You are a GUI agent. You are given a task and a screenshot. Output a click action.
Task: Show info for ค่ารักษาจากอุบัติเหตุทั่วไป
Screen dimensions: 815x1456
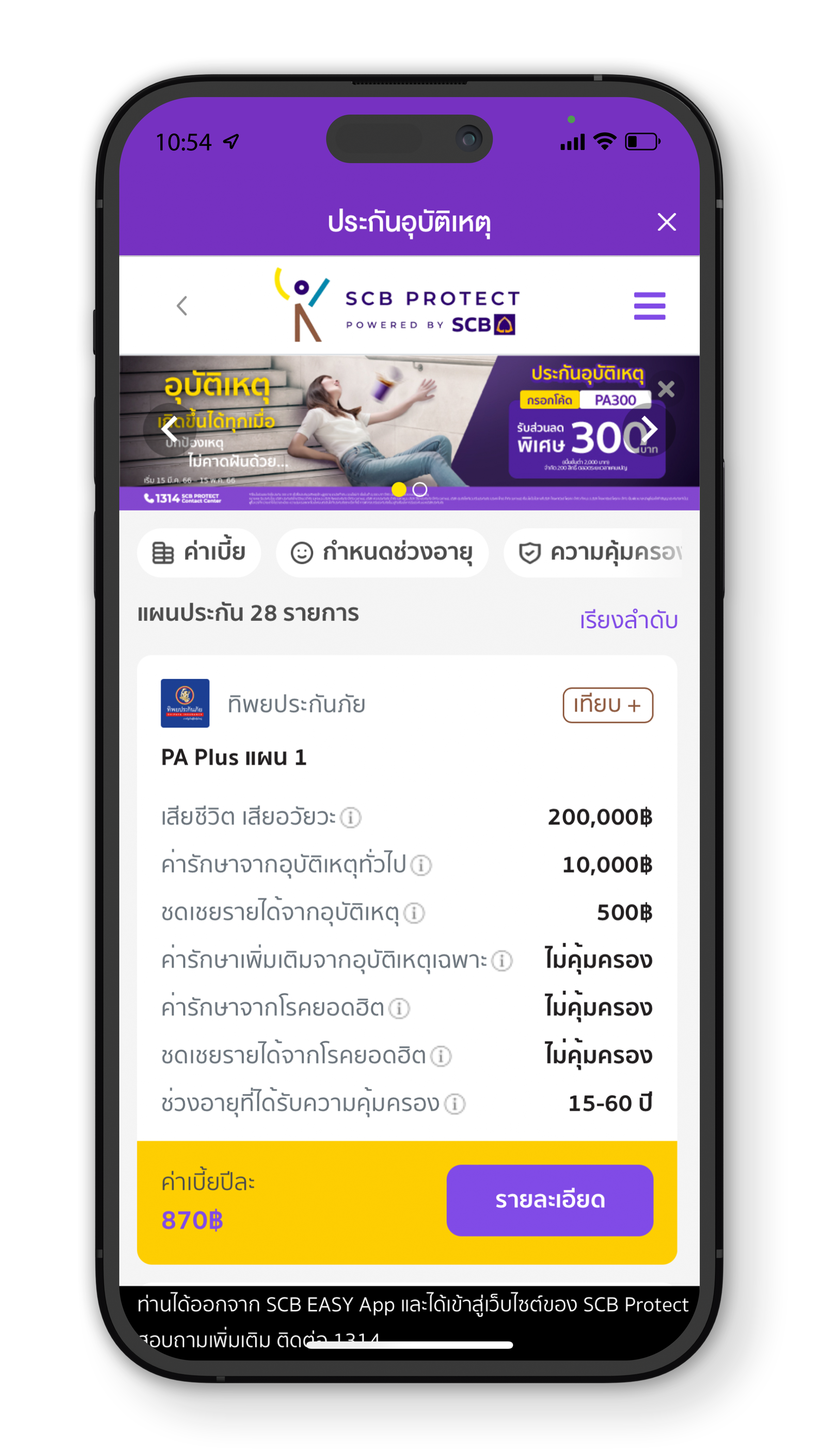tap(420, 865)
